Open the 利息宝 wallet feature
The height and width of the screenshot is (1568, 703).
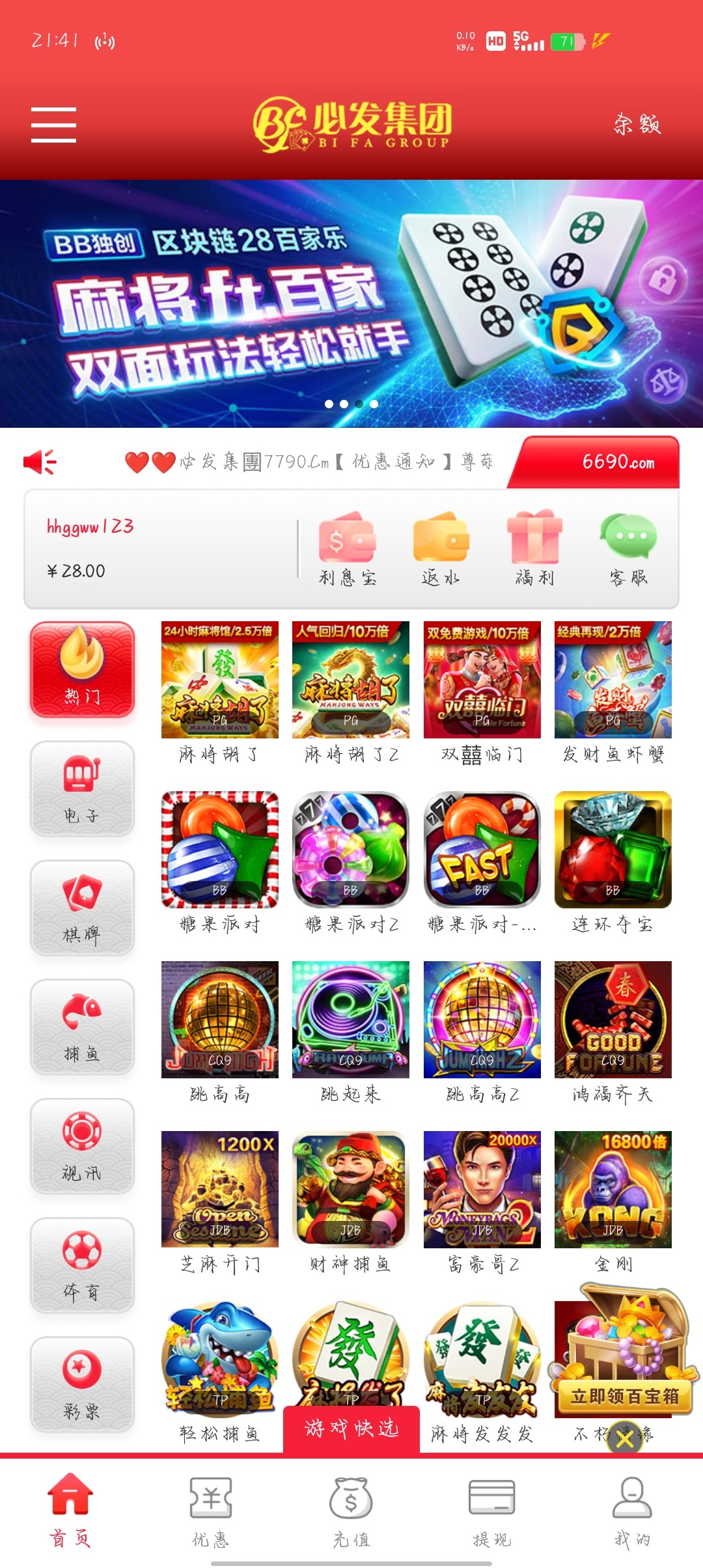click(x=346, y=547)
